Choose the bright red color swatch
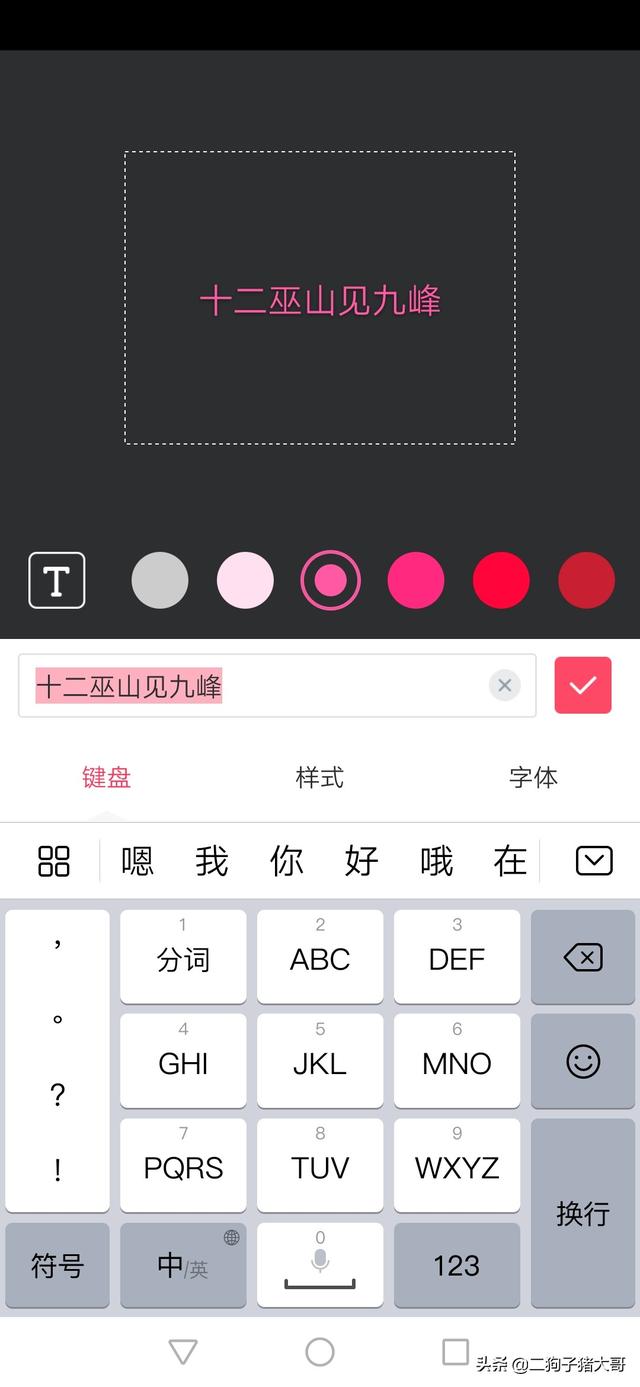The height and width of the screenshot is (1387, 640). [501, 580]
